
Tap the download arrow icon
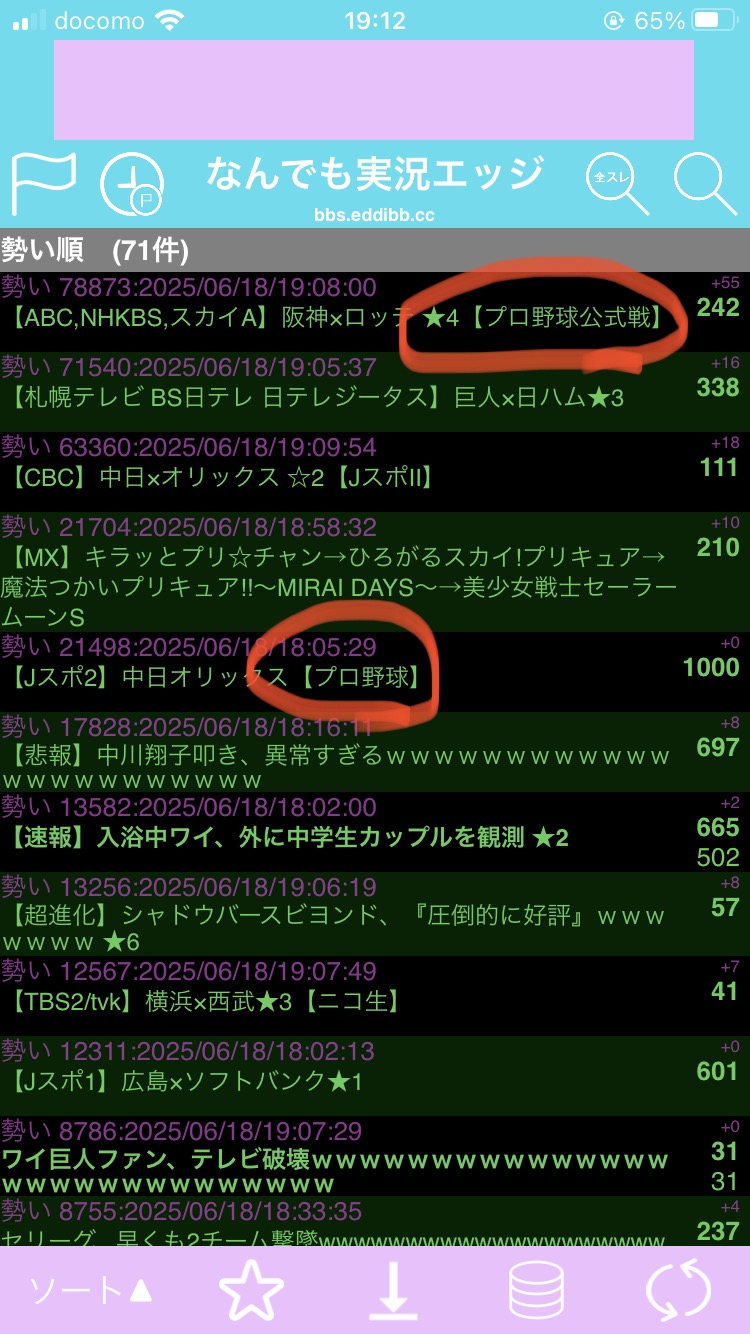393,1290
